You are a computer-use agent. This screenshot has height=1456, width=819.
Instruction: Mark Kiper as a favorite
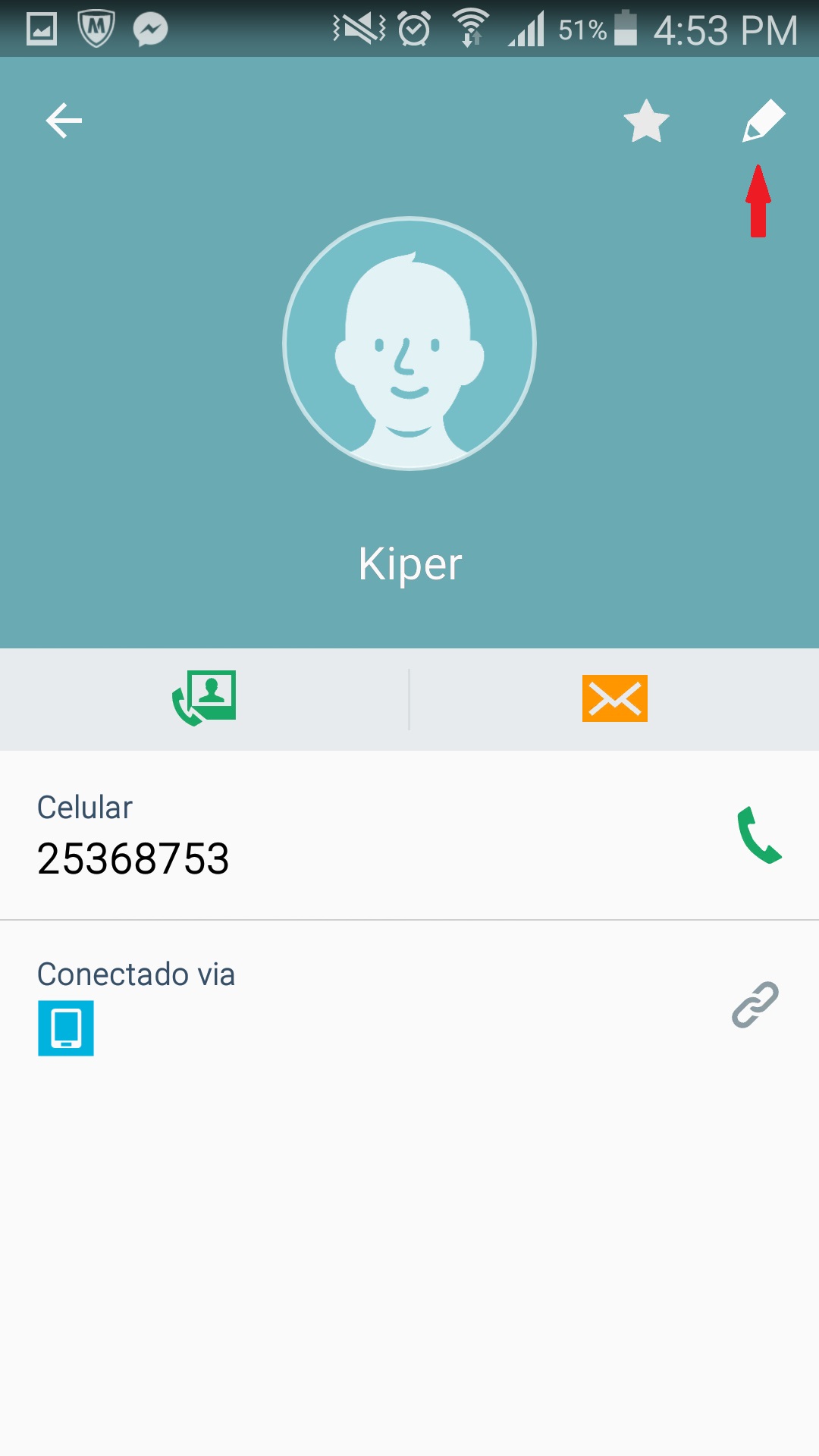click(x=646, y=121)
